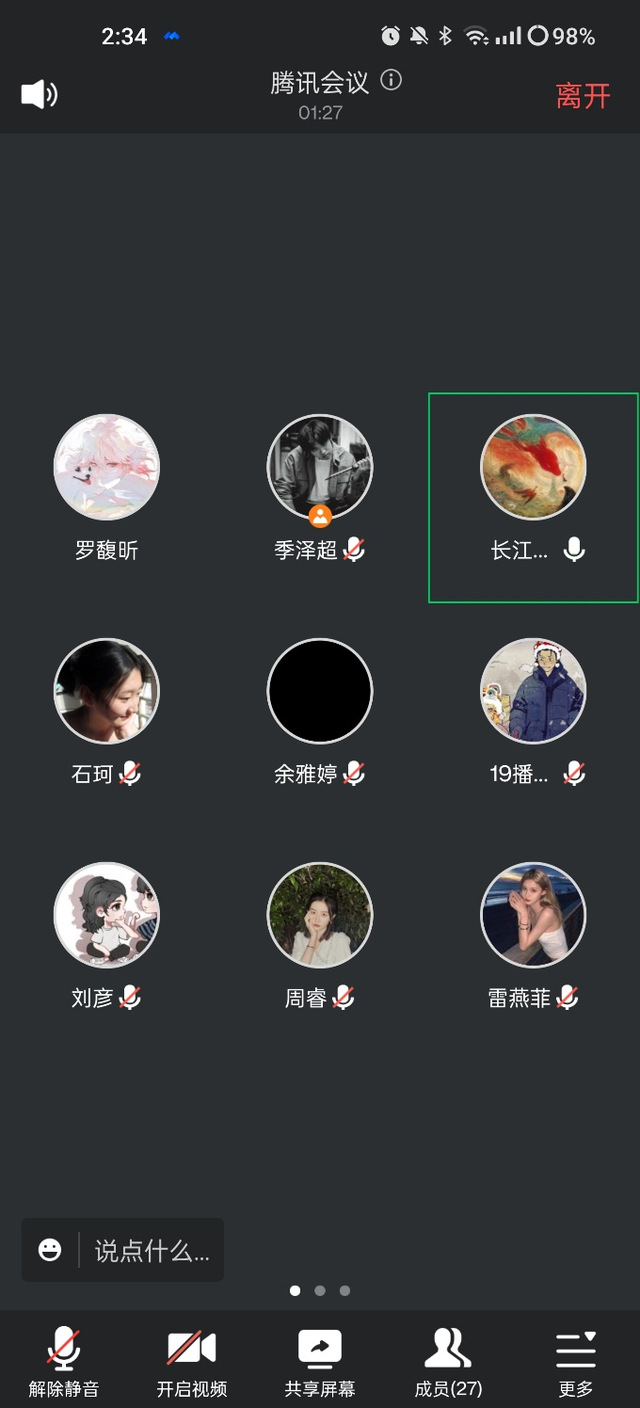Open the 说点什么 chat input
640x1408 pixels.
152,1250
